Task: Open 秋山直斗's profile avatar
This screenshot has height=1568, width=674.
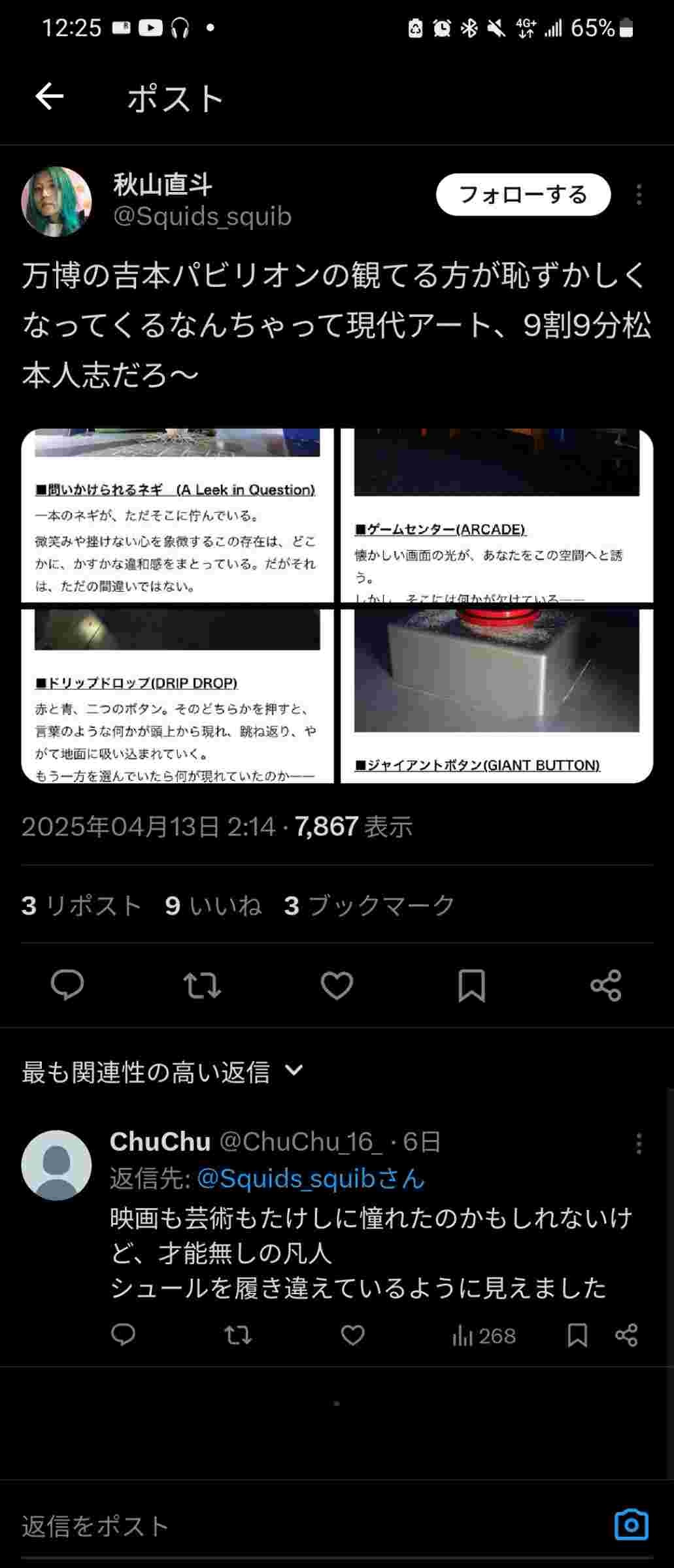Action: coord(56,201)
